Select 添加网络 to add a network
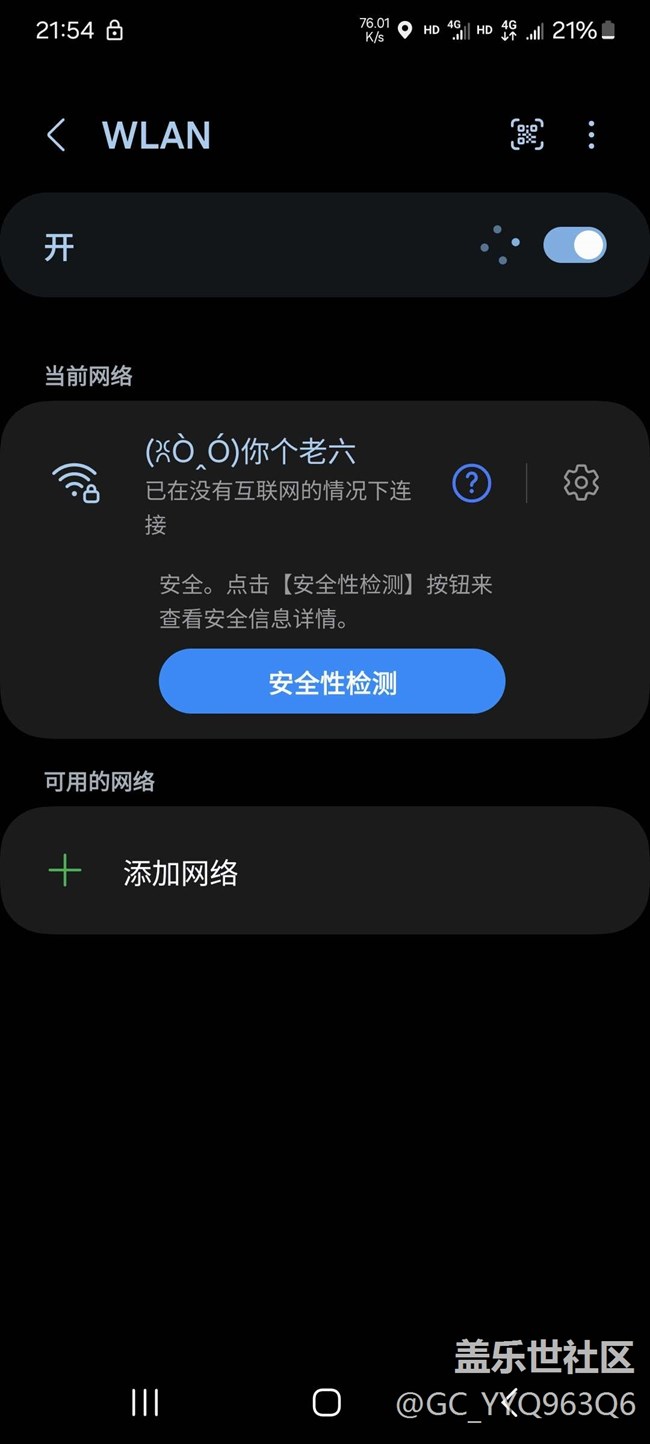 pos(180,873)
